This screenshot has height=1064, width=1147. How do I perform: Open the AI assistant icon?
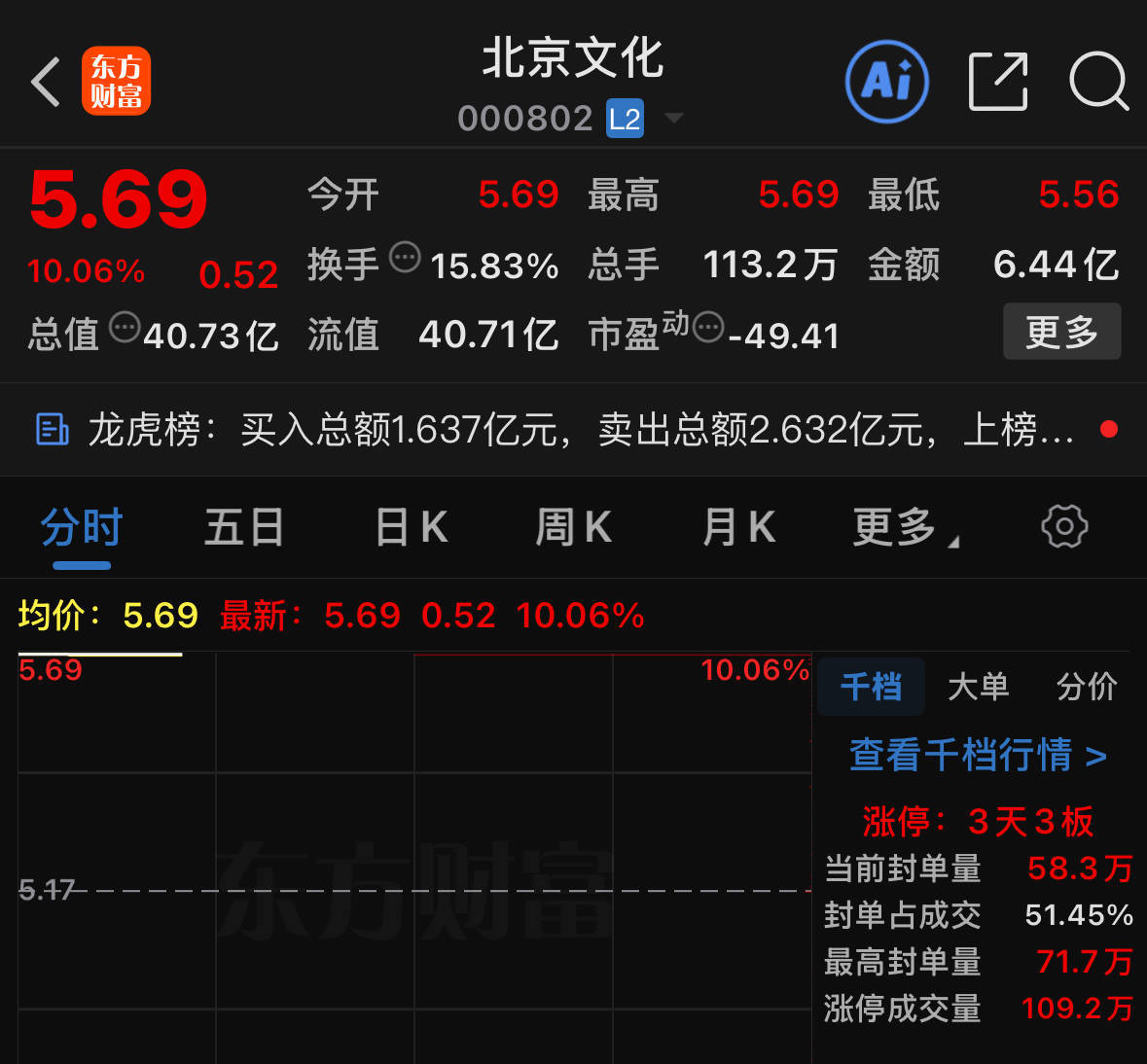pos(886,81)
